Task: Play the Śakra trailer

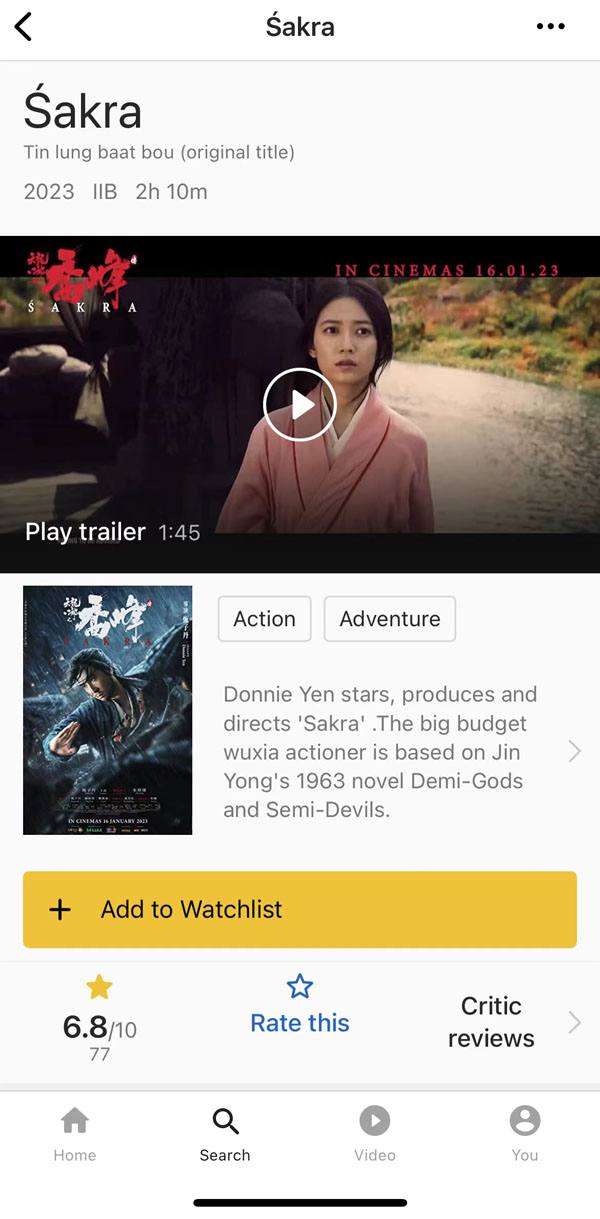Action: point(299,404)
